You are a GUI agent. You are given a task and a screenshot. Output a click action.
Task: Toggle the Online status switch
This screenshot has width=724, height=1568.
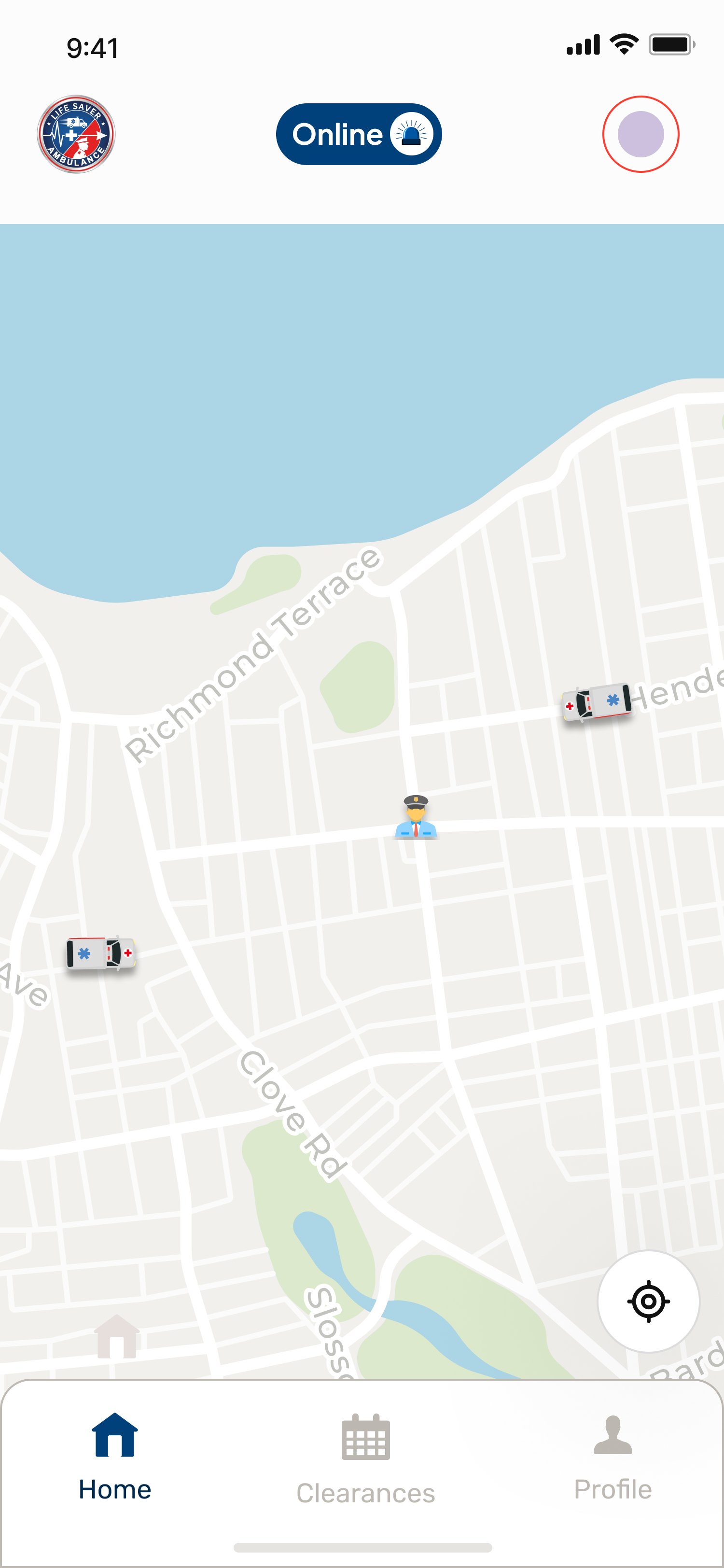click(358, 134)
